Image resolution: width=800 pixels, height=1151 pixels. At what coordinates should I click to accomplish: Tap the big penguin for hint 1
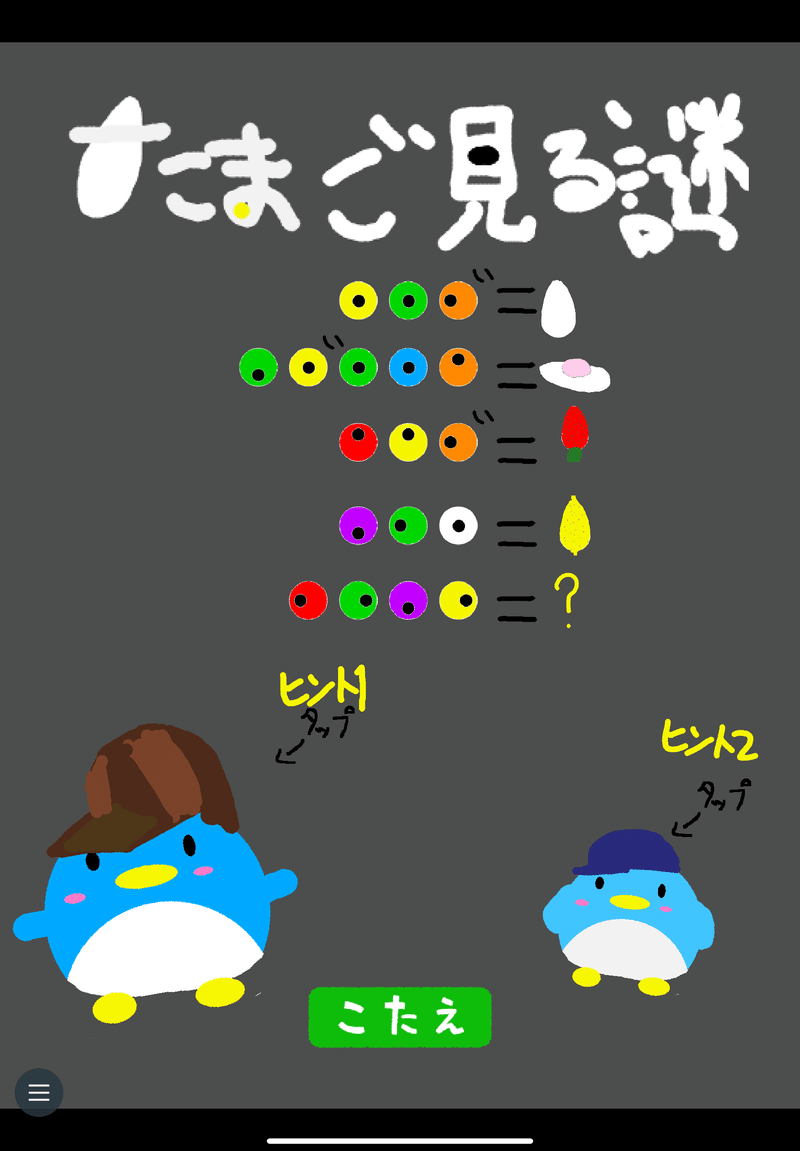pyautogui.click(x=155, y=890)
